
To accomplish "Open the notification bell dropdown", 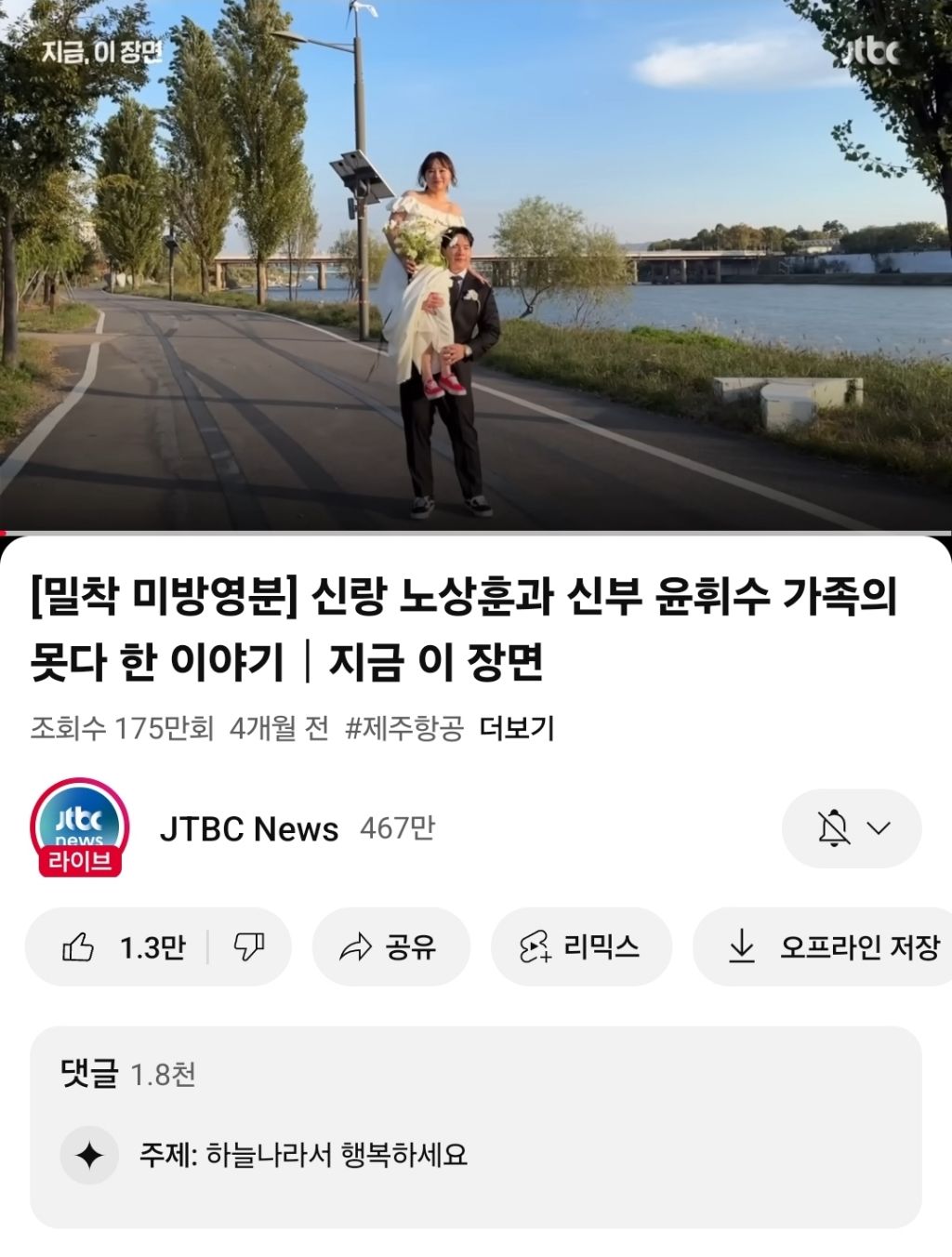I will click(852, 828).
